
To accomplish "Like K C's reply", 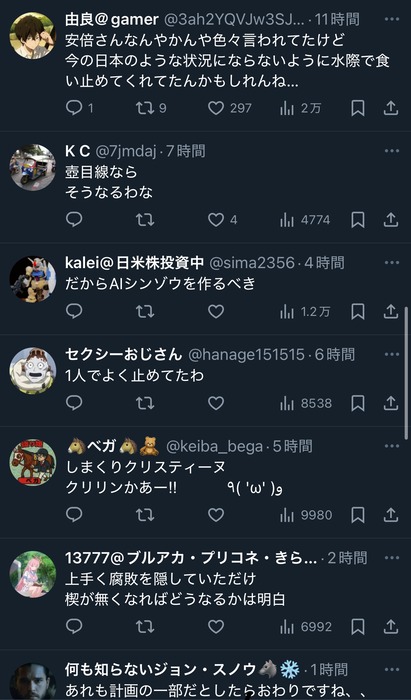I will coord(216,220).
